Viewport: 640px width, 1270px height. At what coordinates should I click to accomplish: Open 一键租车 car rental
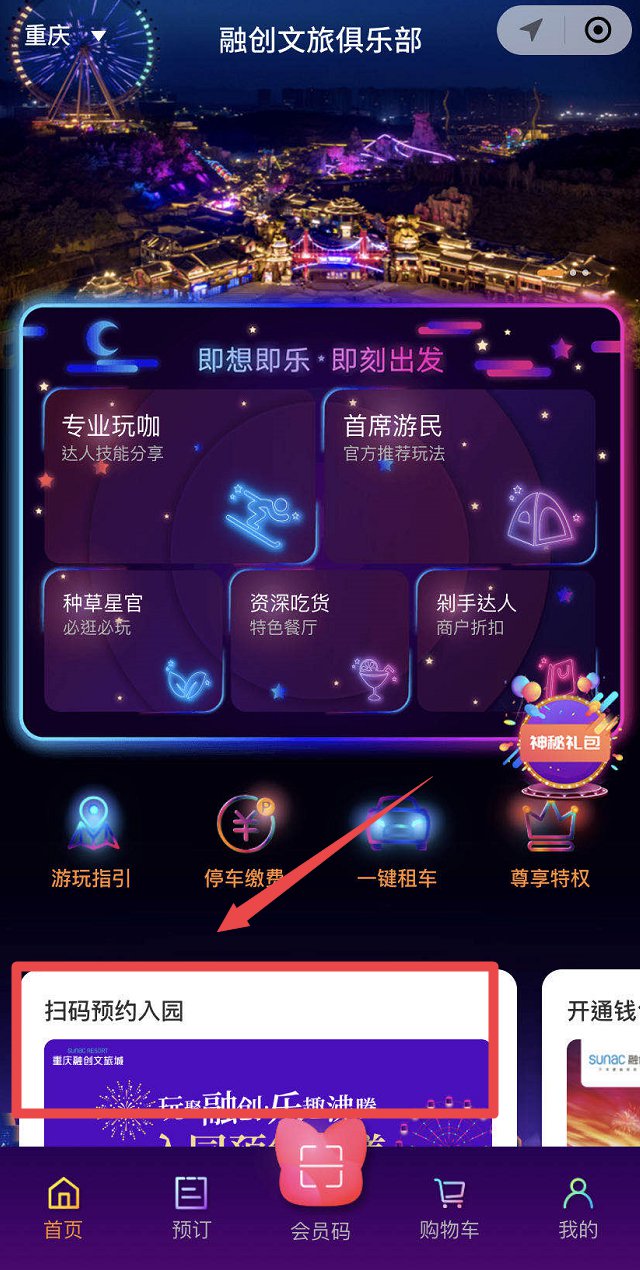pos(397,843)
